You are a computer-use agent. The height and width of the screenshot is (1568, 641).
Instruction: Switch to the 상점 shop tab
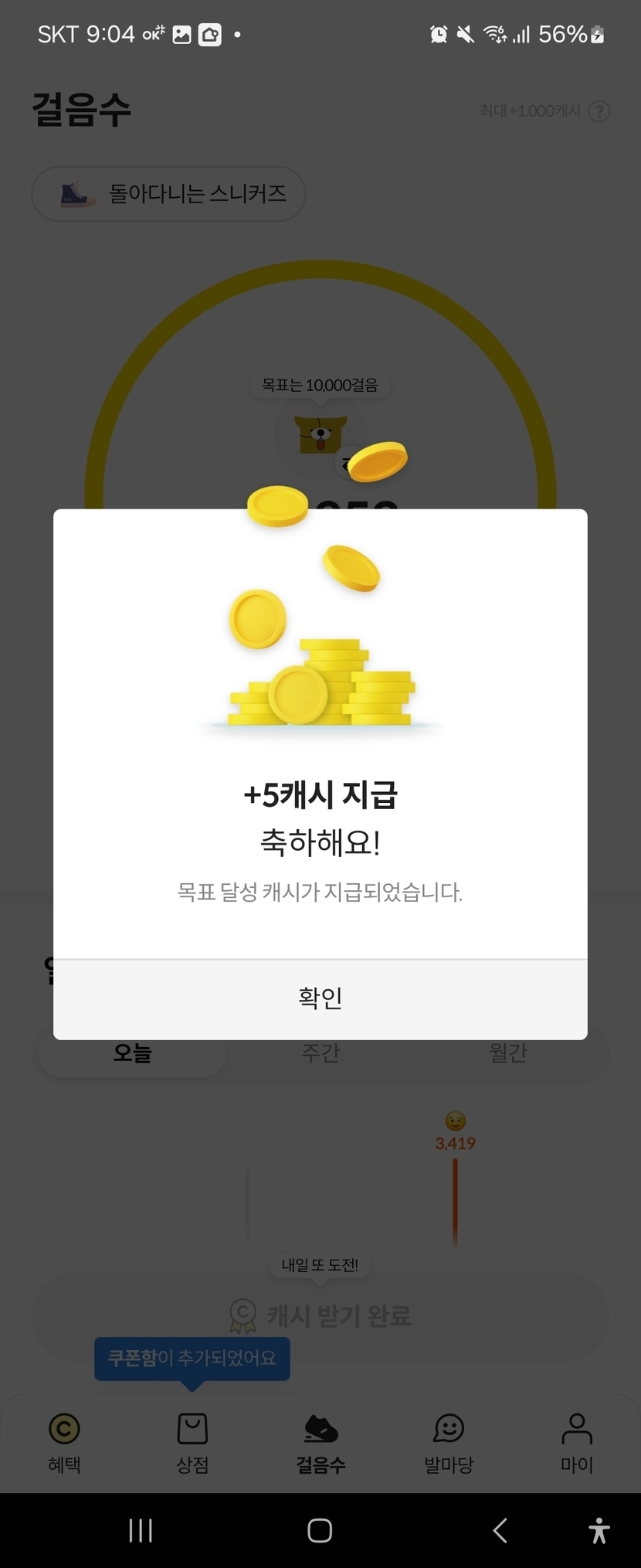coord(192,1442)
